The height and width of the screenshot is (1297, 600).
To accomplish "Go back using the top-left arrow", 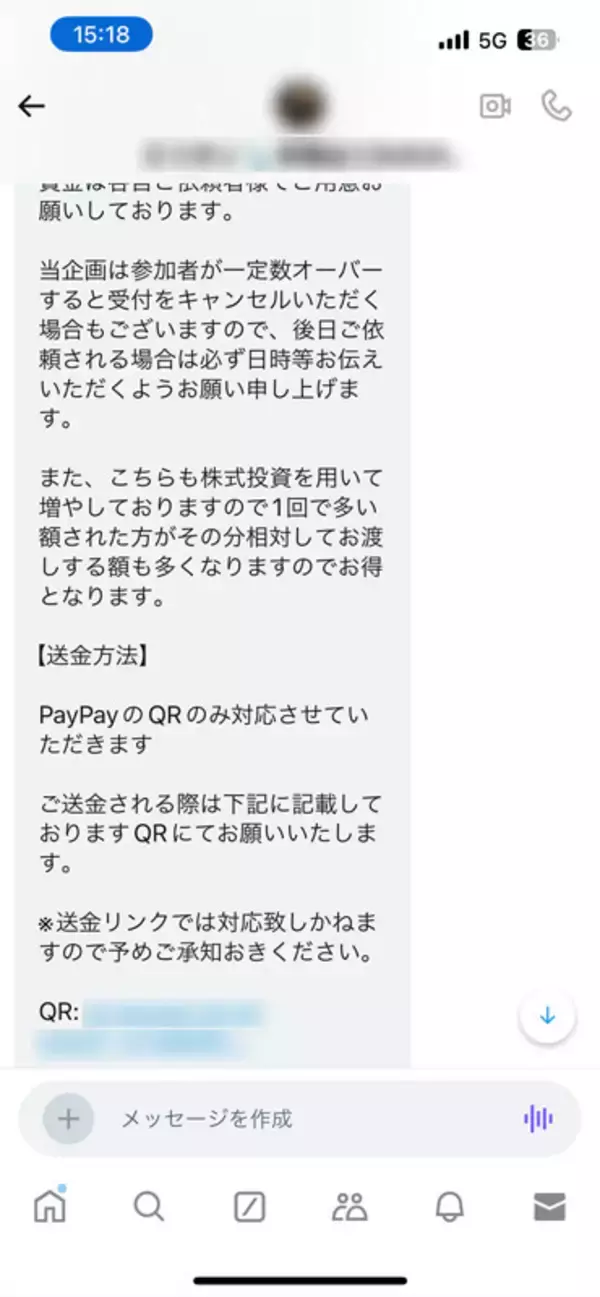I will coord(32,106).
